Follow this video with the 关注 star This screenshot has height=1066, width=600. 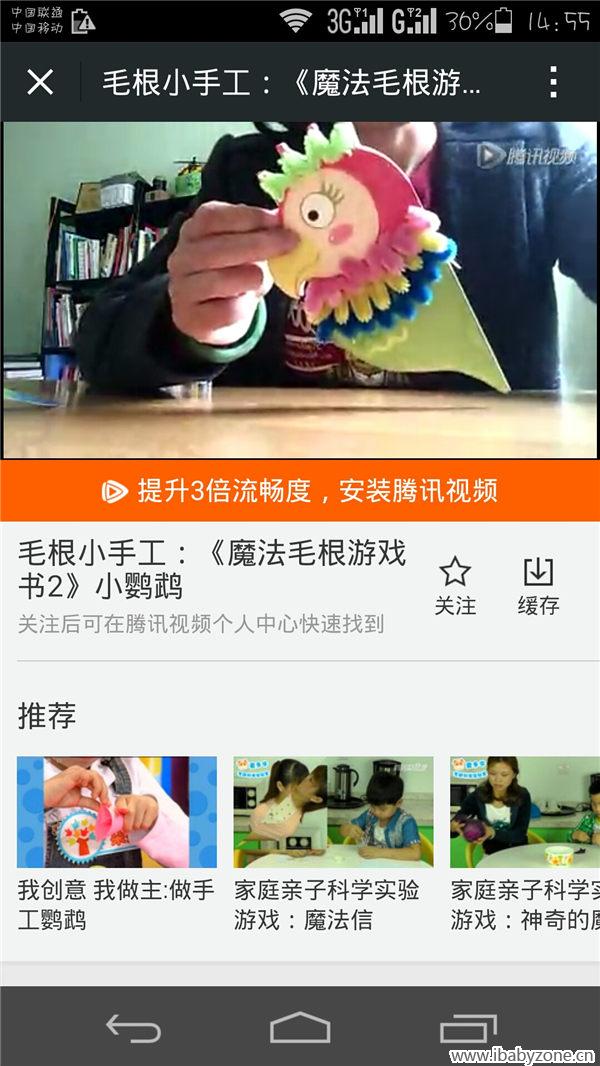click(455, 585)
